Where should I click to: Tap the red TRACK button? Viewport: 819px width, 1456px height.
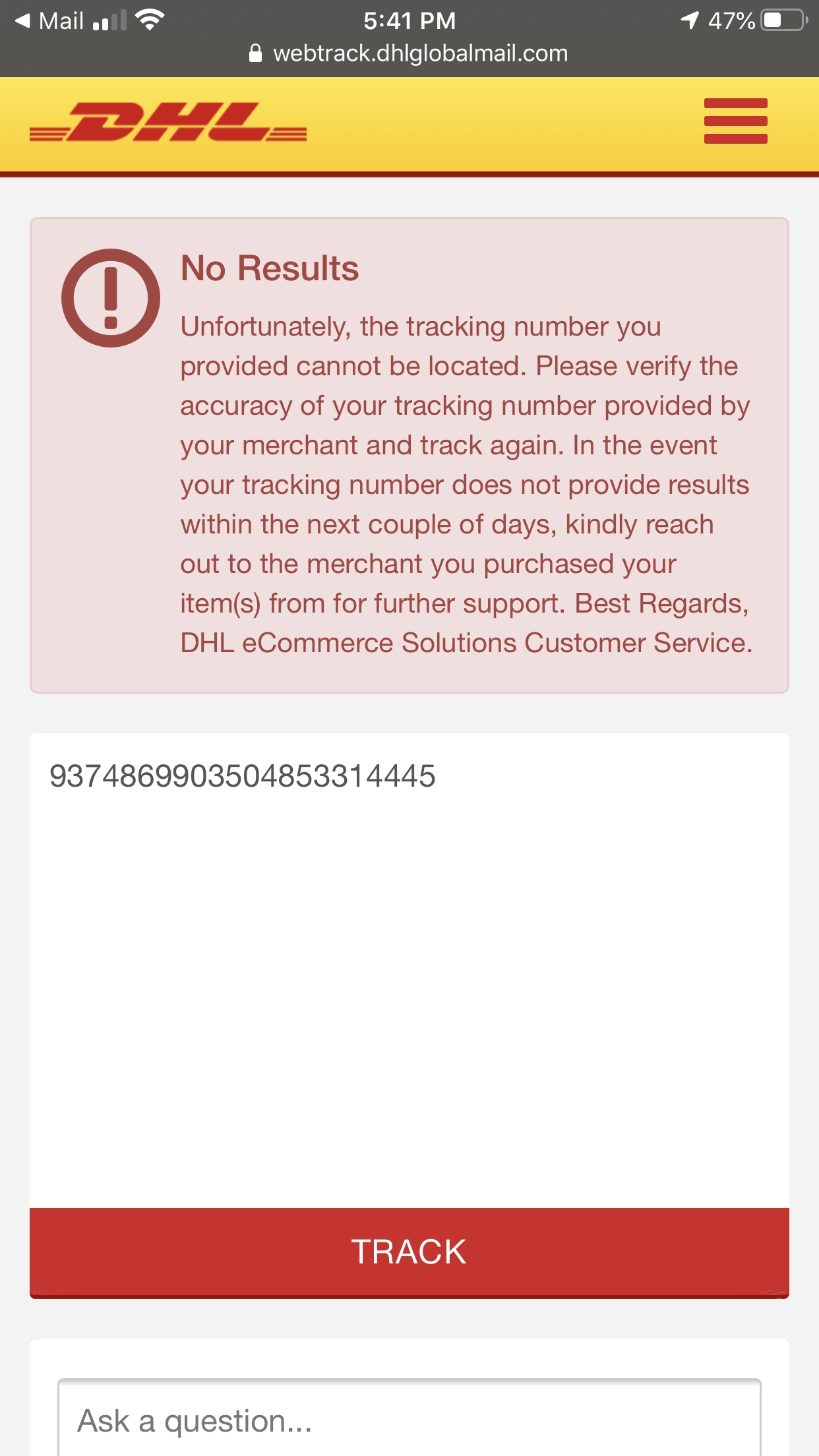coord(409,1252)
